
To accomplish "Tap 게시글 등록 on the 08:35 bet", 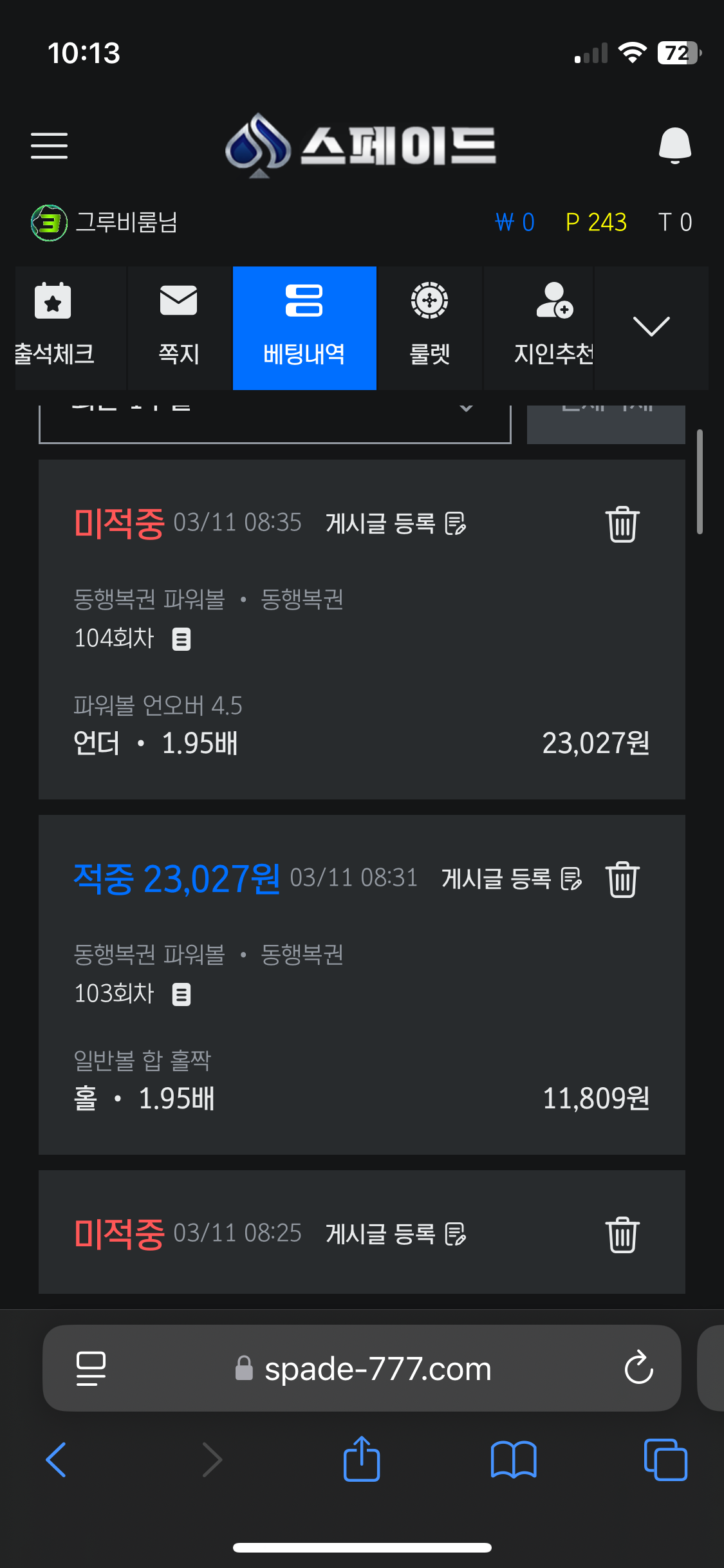I will coord(395,524).
